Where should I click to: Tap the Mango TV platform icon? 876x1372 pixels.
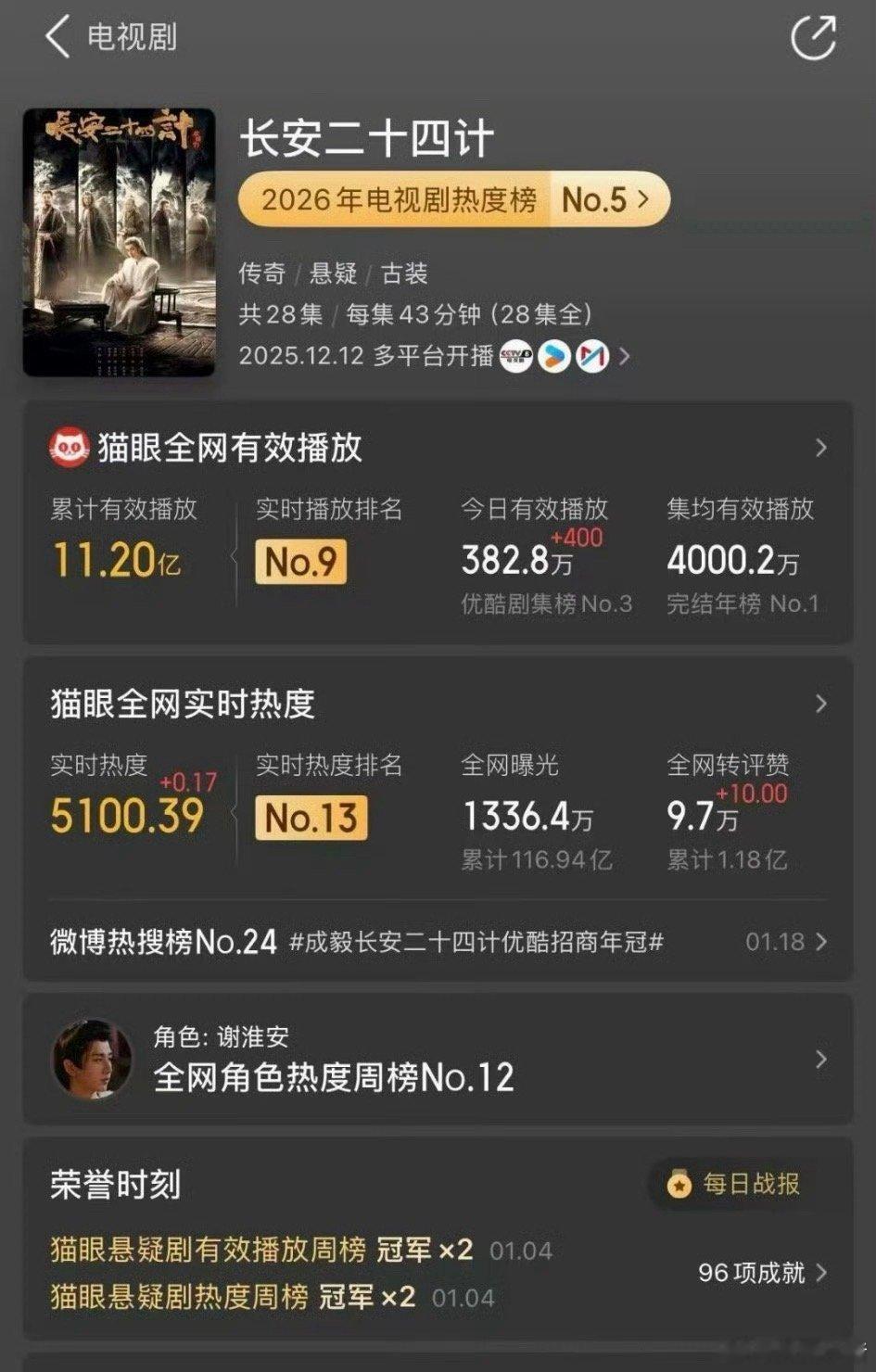pyautogui.click(x=592, y=355)
